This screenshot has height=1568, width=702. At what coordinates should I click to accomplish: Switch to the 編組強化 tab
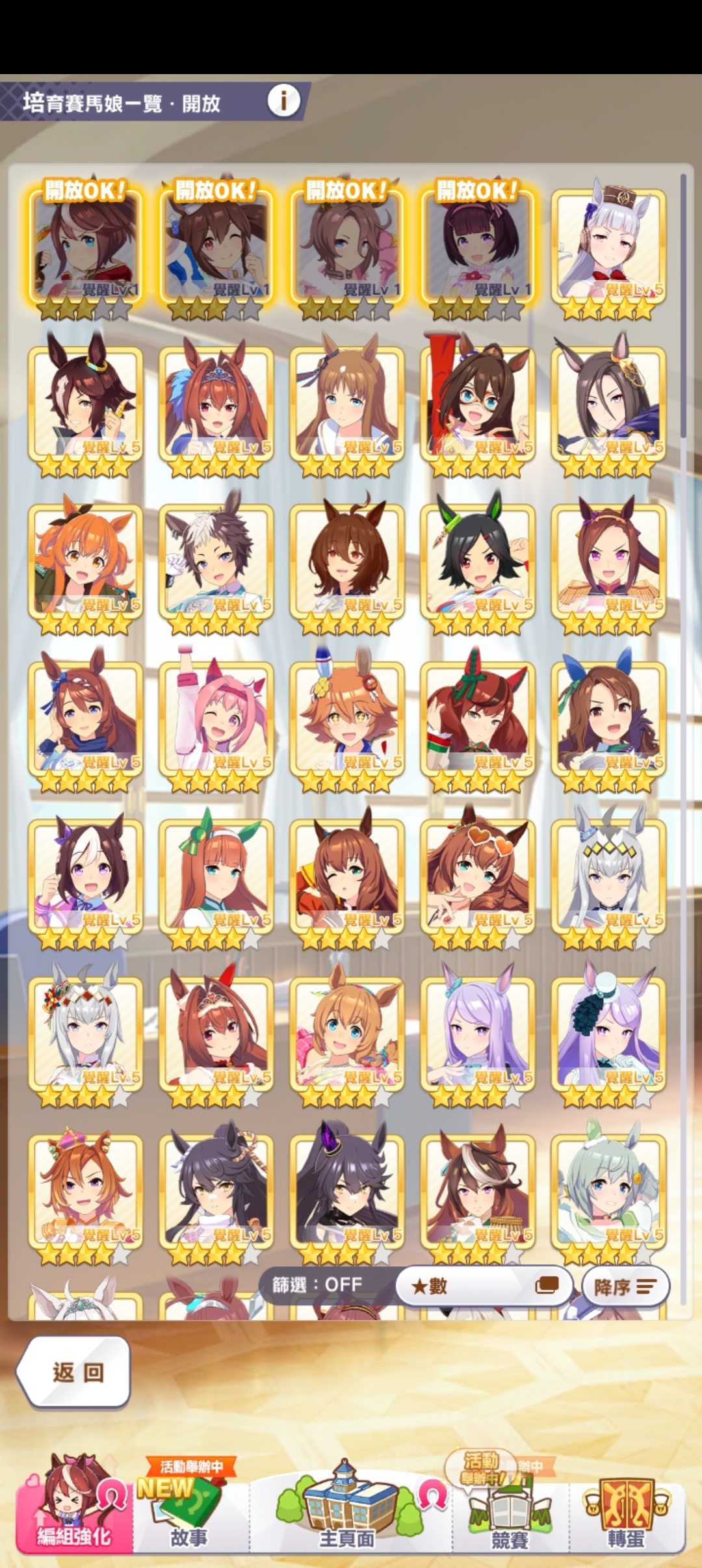(x=73, y=1509)
